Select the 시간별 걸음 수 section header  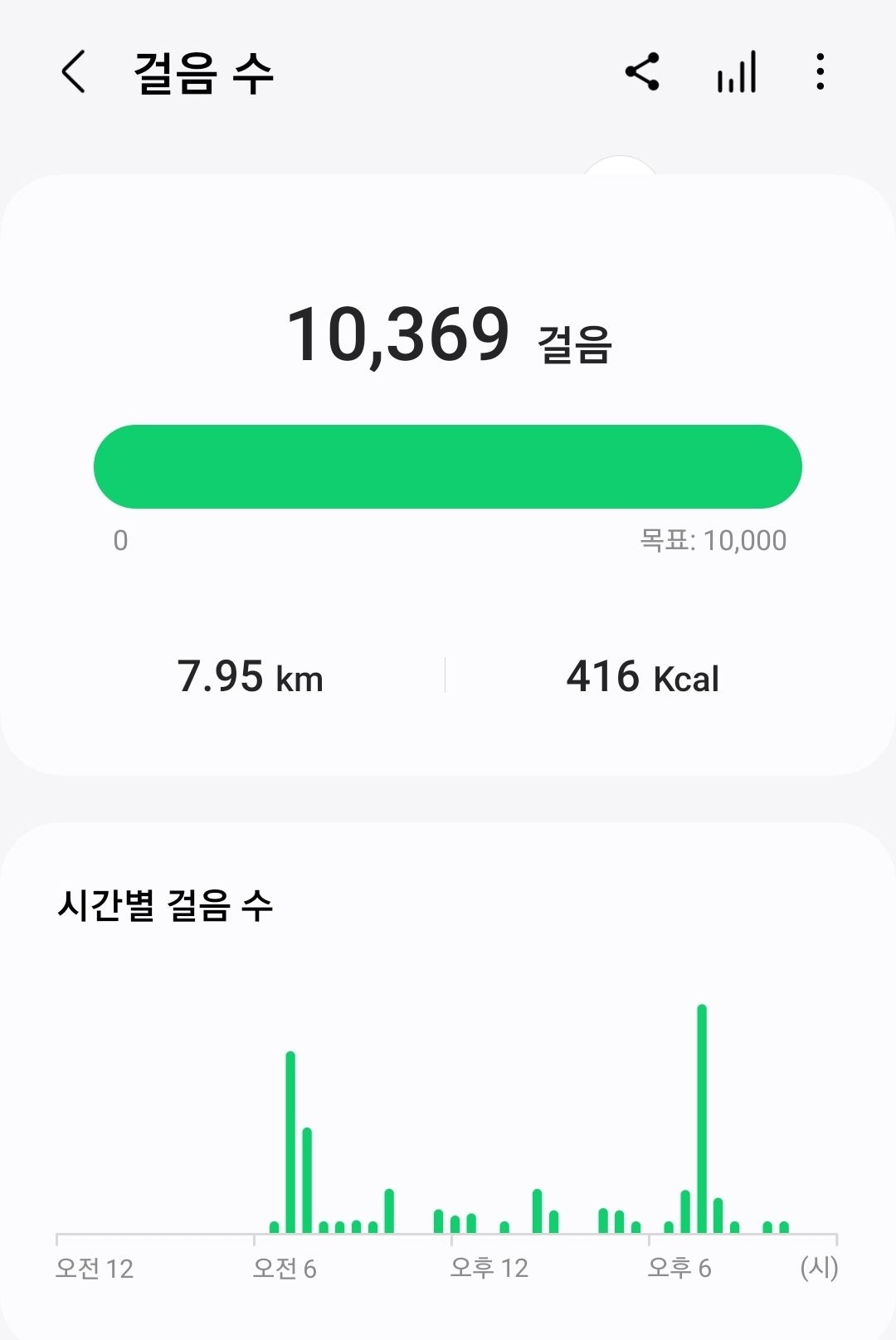pos(164,909)
